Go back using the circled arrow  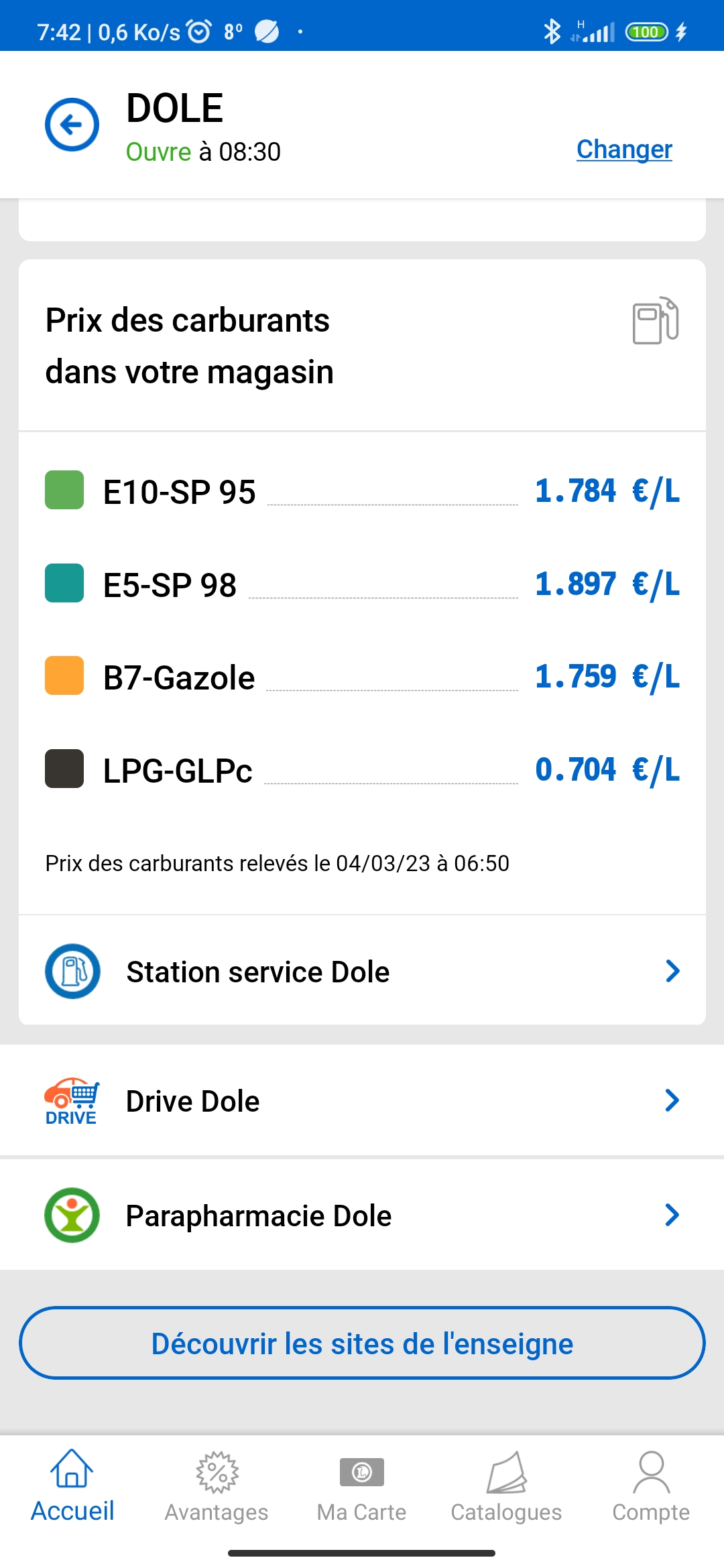[x=72, y=125]
